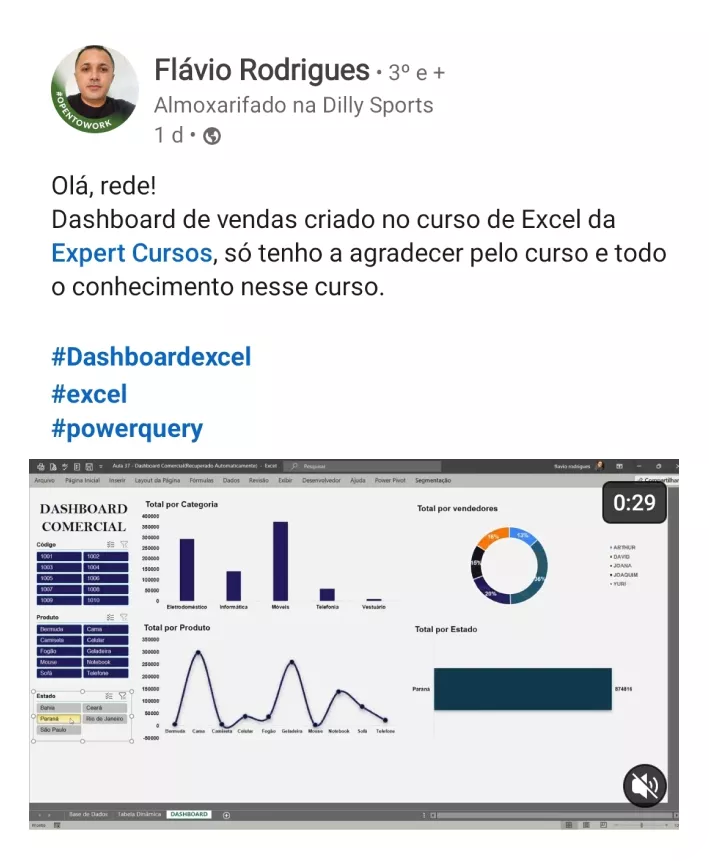Screen dimensions: 709x861
Task: Open the #Dashboardexcel hashtag
Action: (x=151, y=357)
